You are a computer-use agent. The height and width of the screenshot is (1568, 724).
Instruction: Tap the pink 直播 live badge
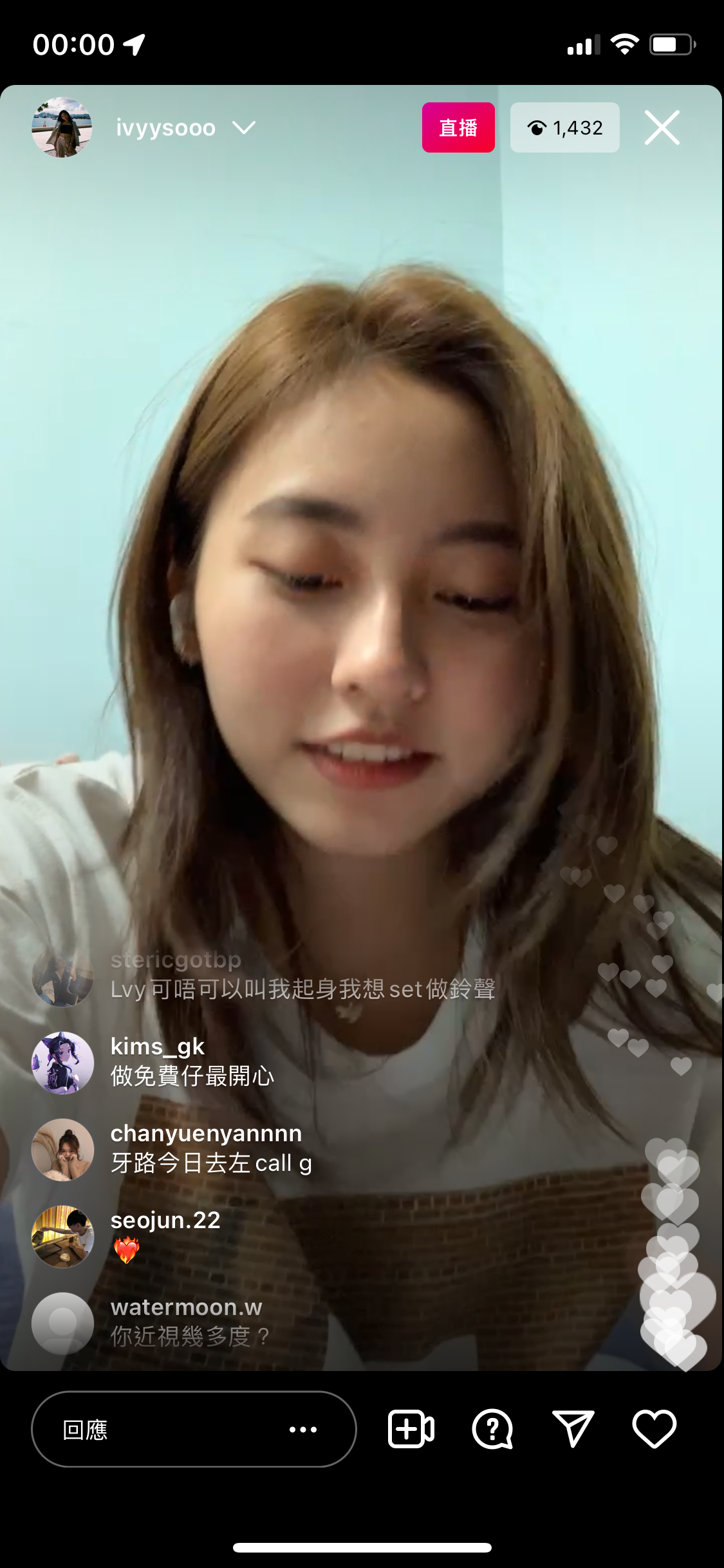(x=458, y=127)
